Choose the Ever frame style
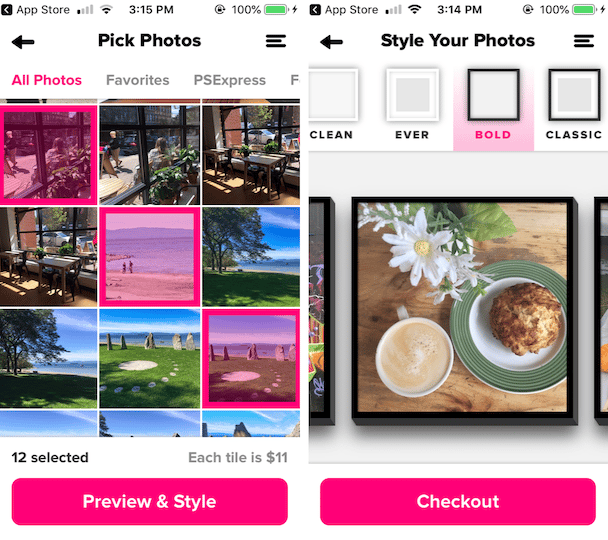This screenshot has width=608, height=540. click(412, 107)
